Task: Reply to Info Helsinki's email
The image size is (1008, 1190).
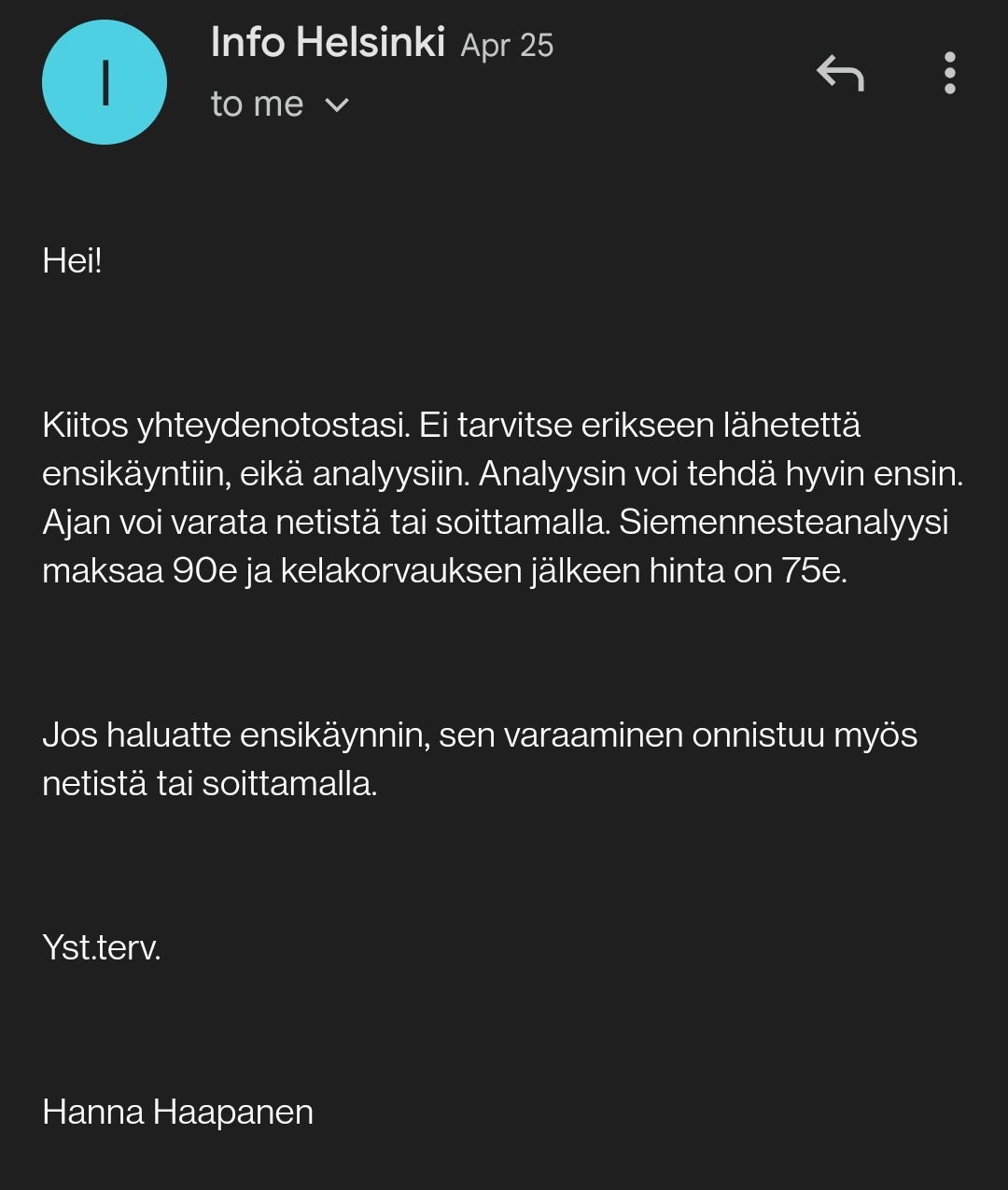Action: (x=840, y=73)
